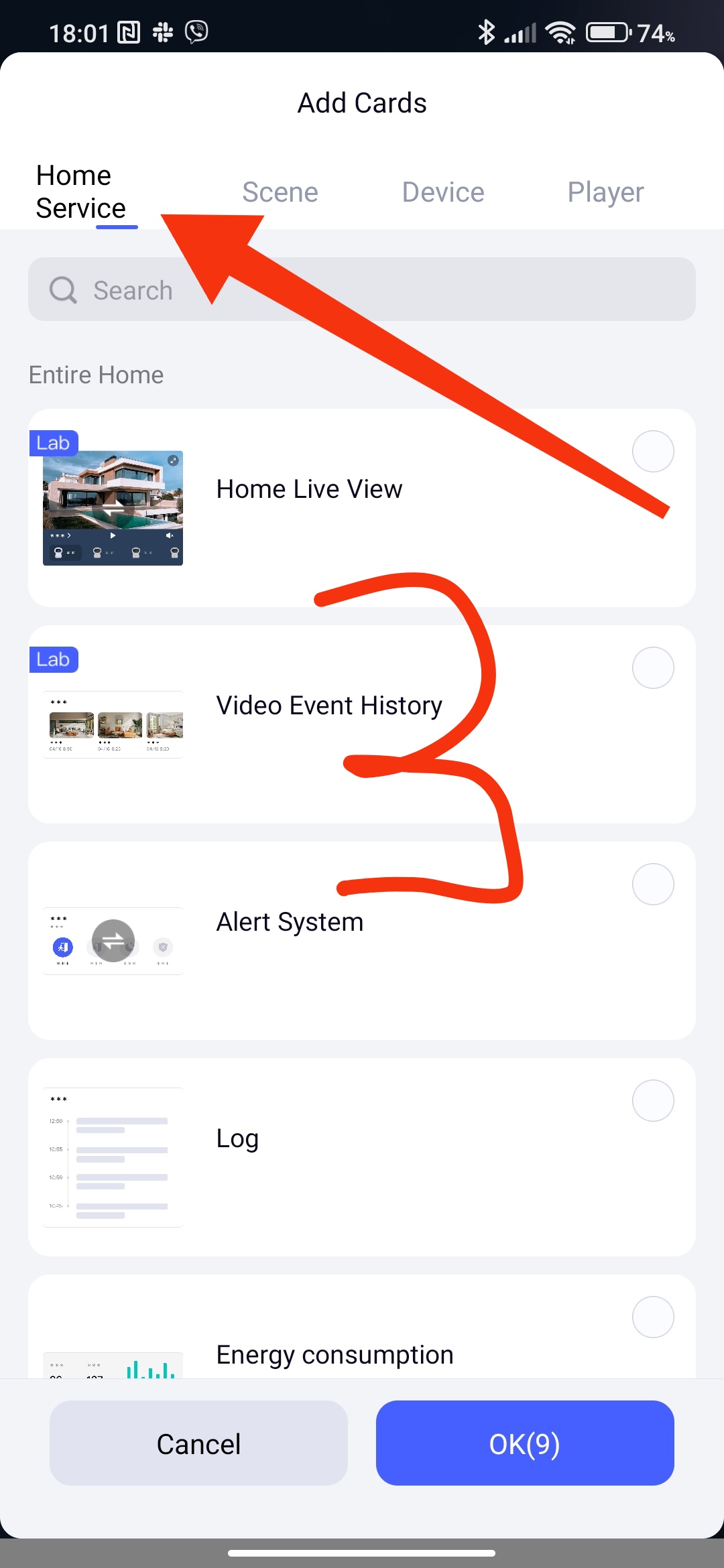The height and width of the screenshot is (1568, 724).
Task: Check the Video Event History card
Action: tap(652, 667)
